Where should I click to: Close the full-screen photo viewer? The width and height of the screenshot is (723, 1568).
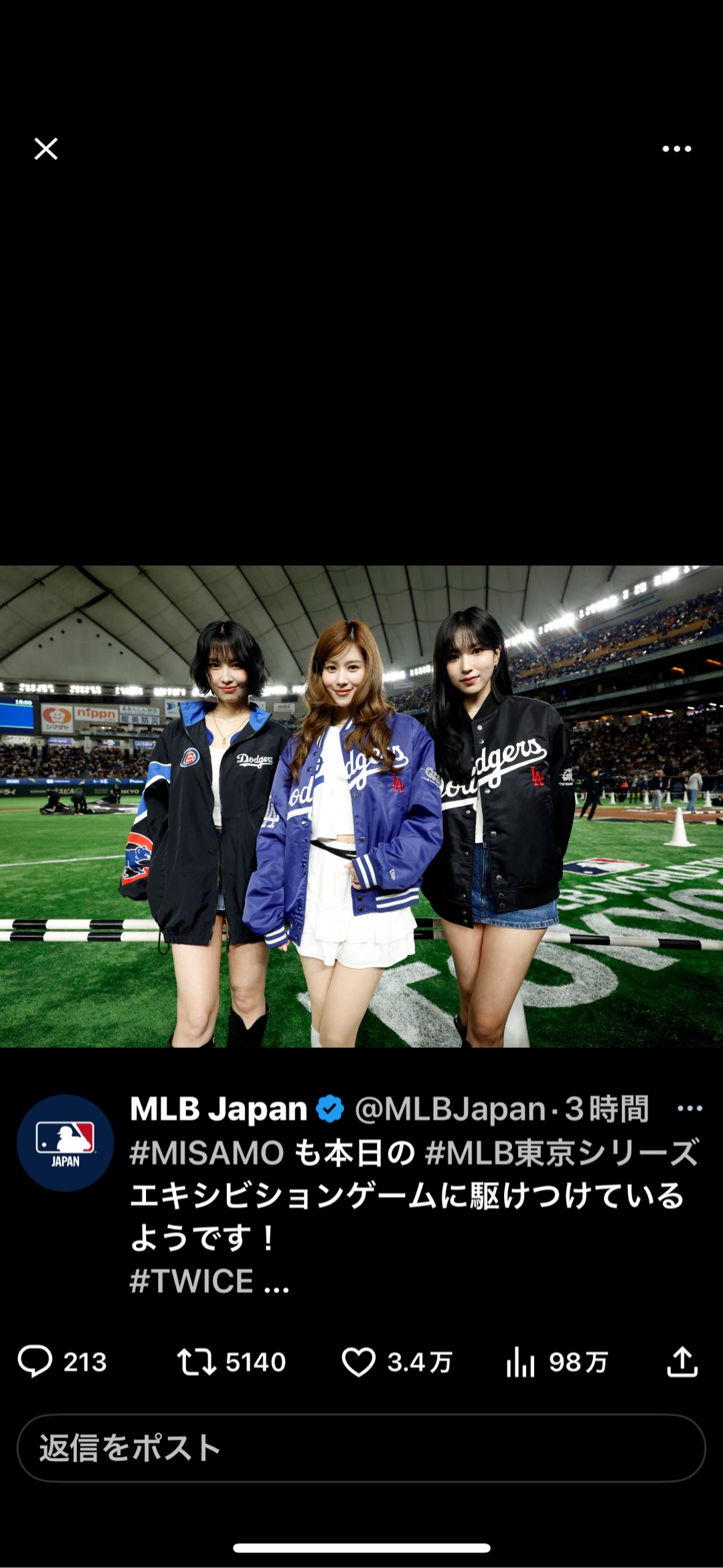click(x=46, y=149)
